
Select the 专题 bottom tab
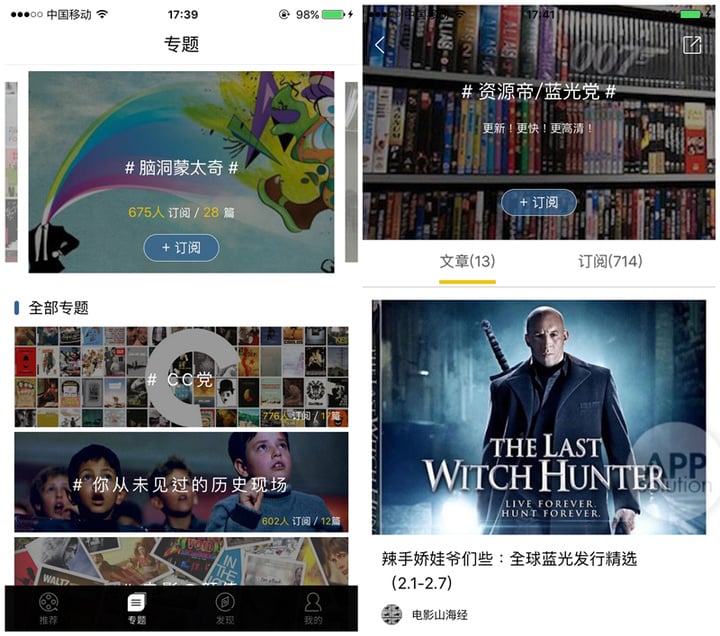[x=136, y=609]
